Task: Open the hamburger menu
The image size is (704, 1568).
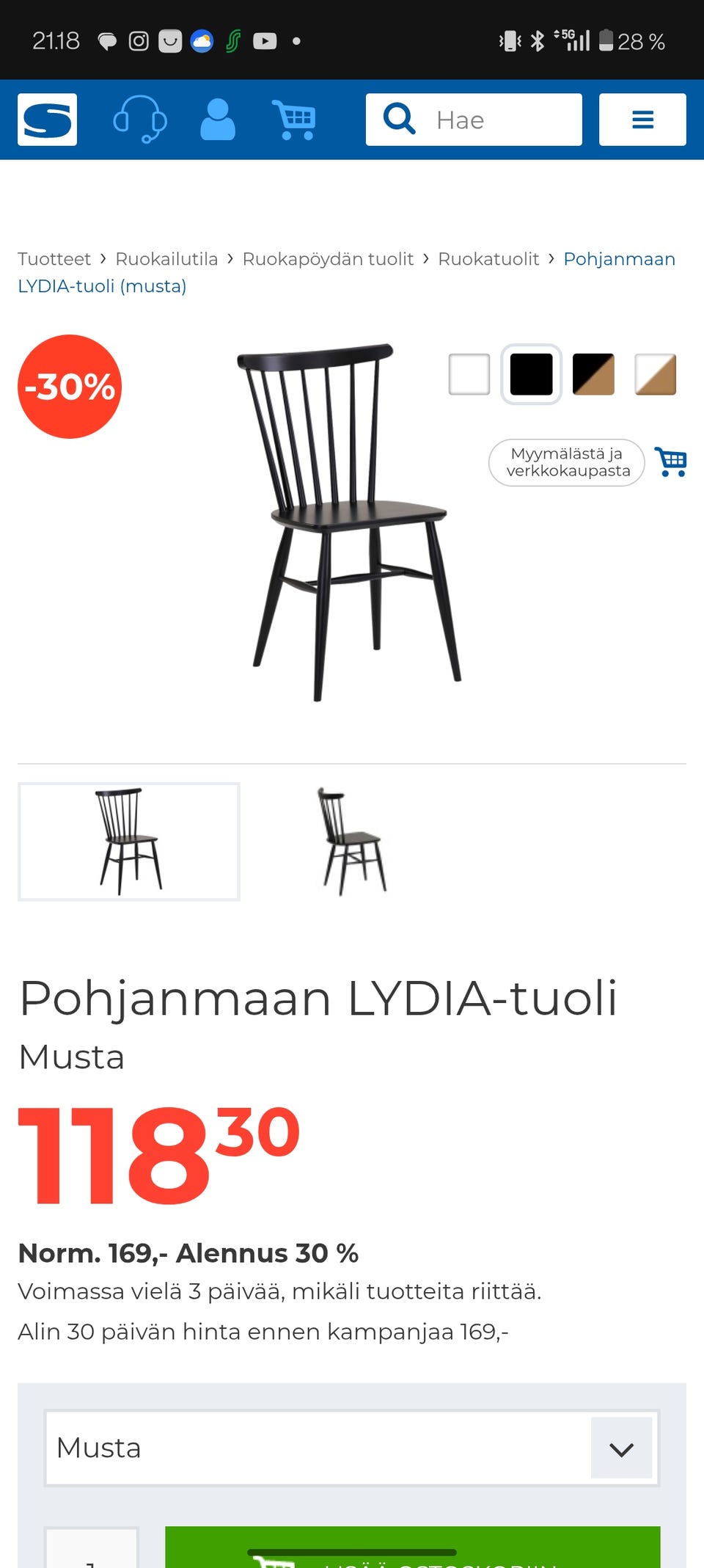Action: [x=642, y=119]
